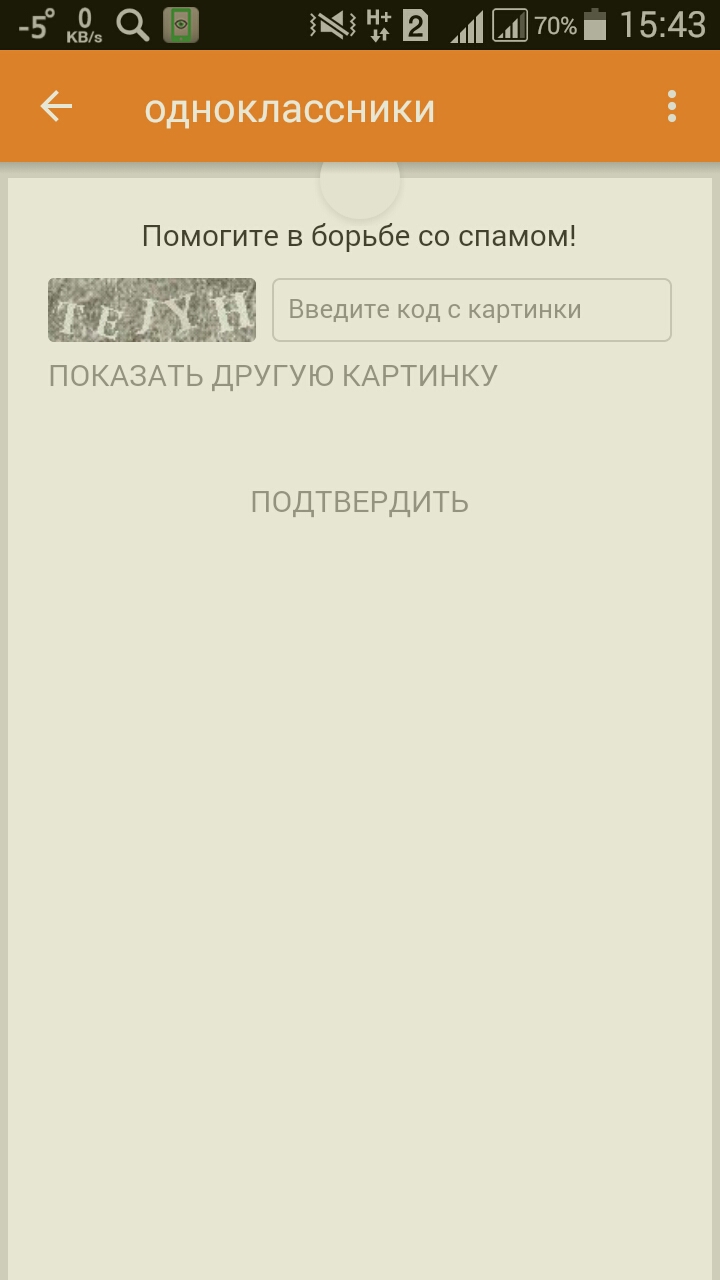
Task: Tap ПОКАЗАТЬ ДРУГУЮ КАРТИНКУ to refresh captcha
Action: tap(273, 376)
